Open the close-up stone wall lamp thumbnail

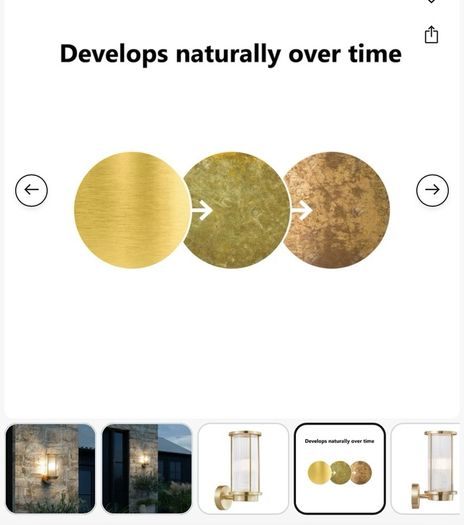(x=51, y=468)
